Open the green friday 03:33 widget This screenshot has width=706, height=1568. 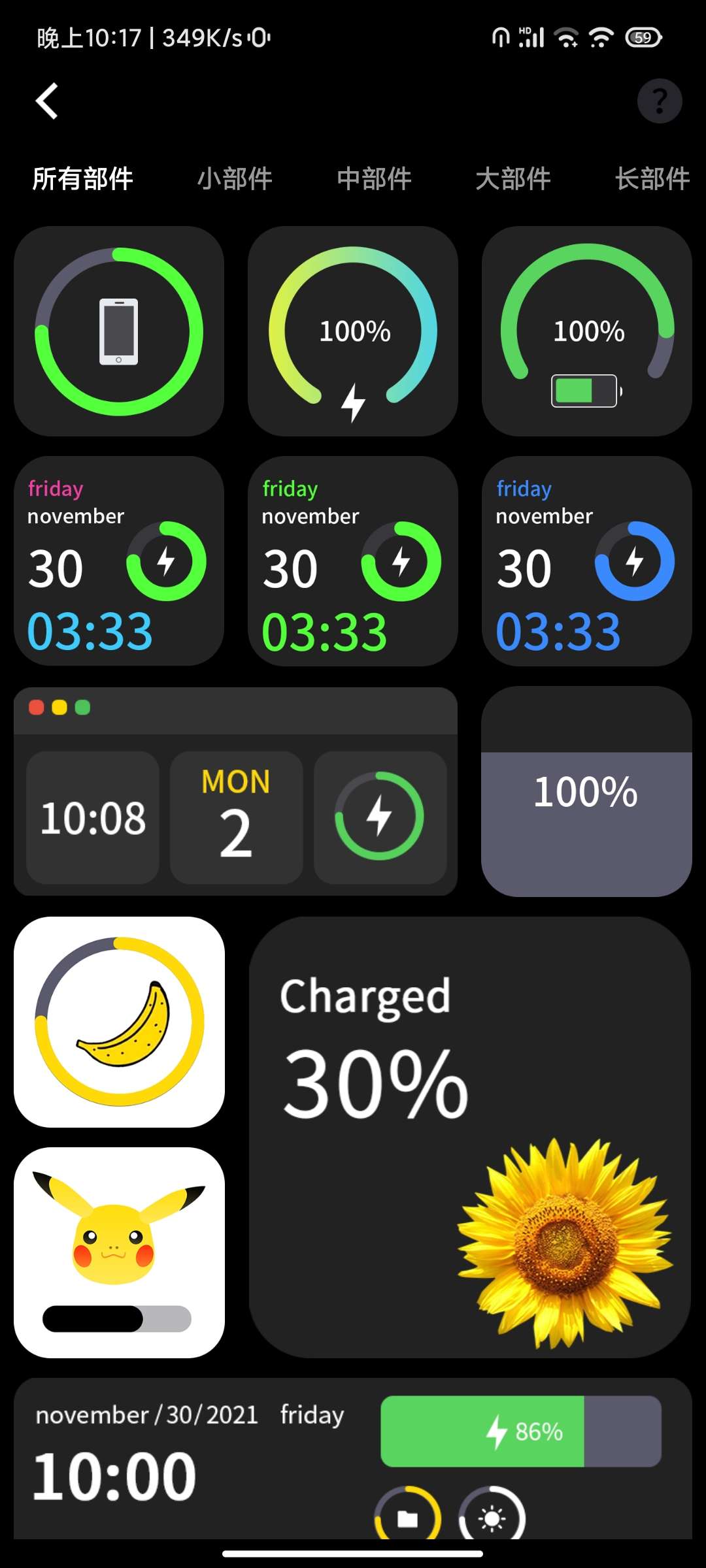click(353, 561)
